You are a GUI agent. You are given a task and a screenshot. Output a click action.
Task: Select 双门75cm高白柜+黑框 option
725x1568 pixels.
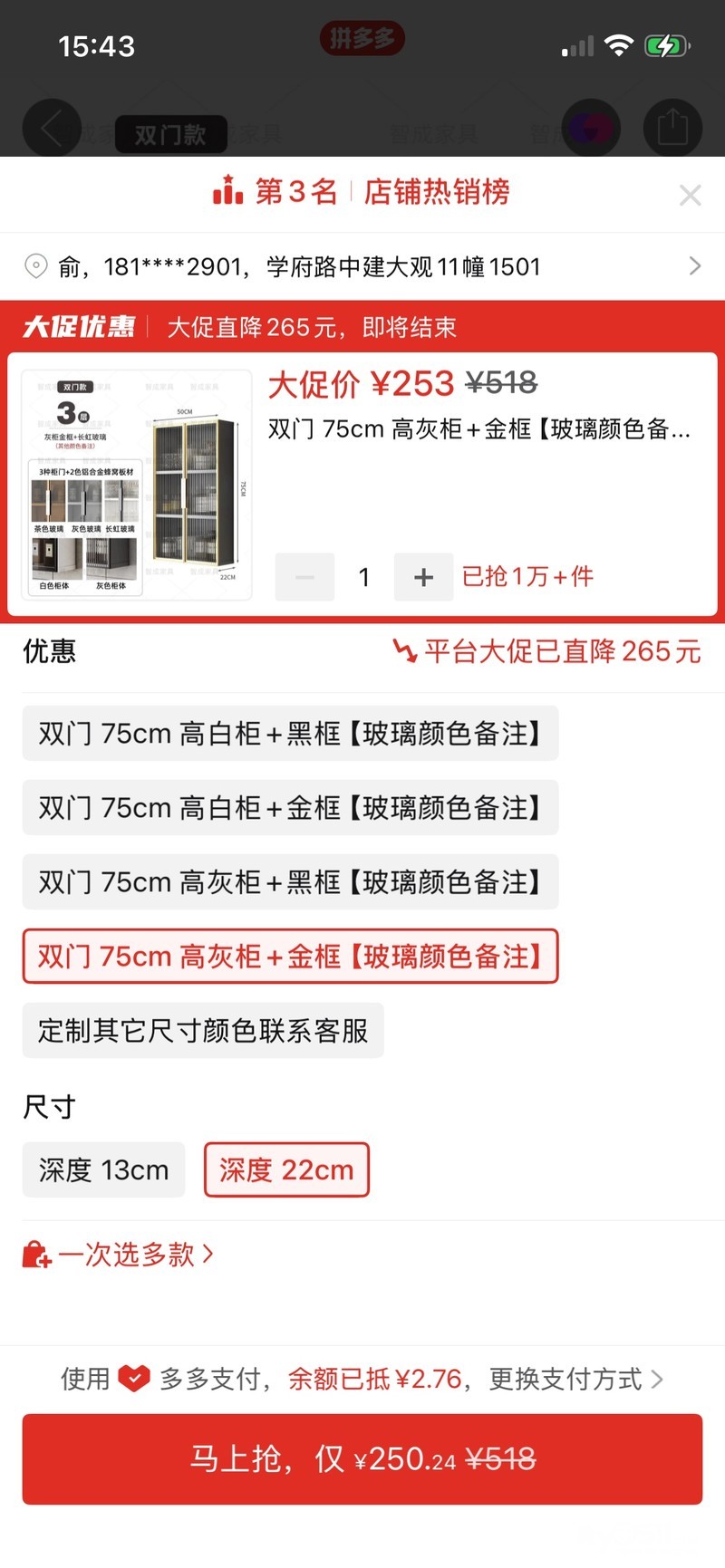(x=290, y=733)
